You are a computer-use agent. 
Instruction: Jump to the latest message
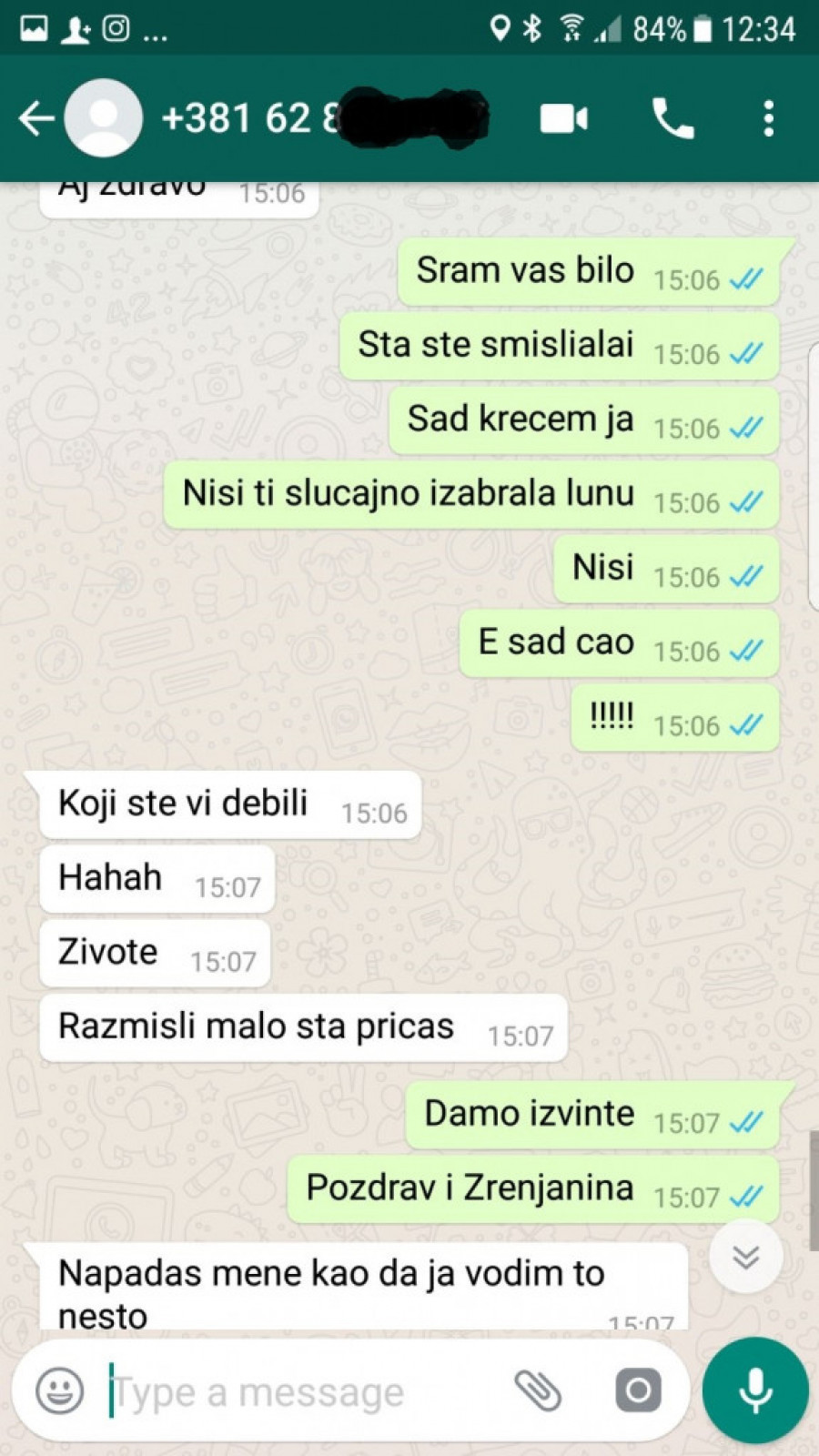[x=745, y=1257]
